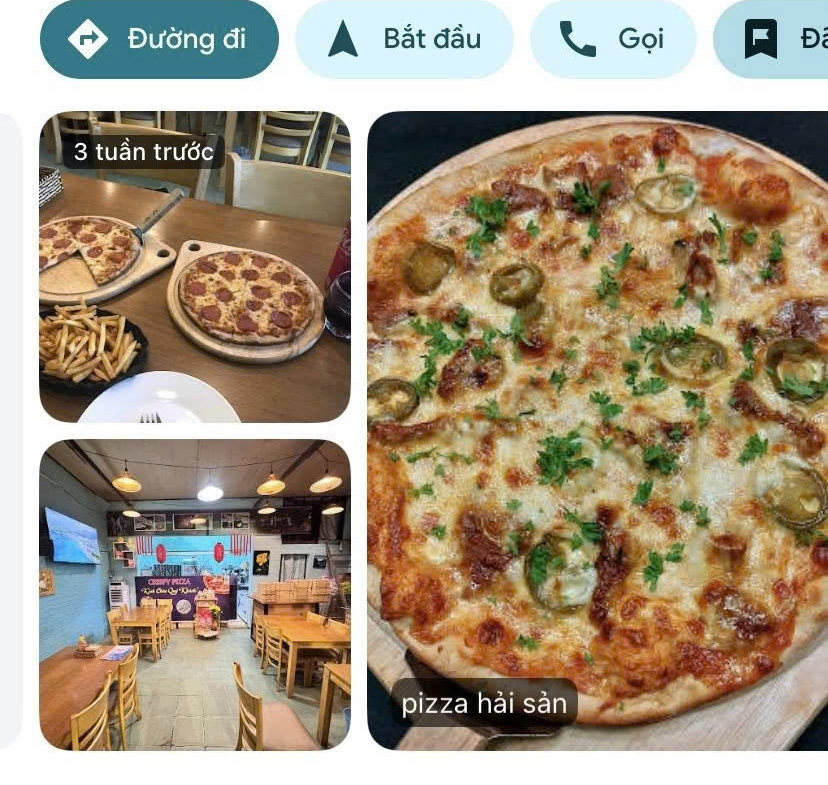Open the pizza hải sản photo
The height and width of the screenshot is (785, 828).
tap(598, 430)
